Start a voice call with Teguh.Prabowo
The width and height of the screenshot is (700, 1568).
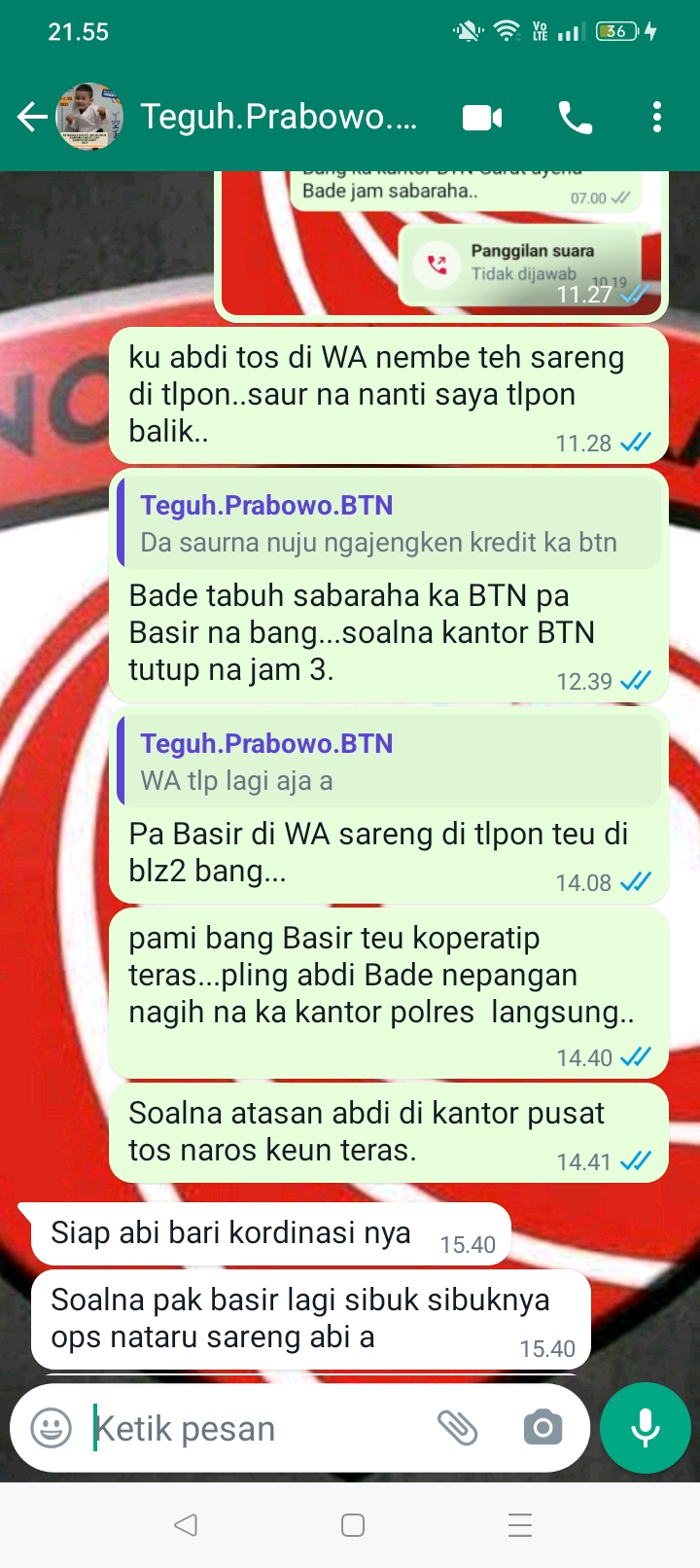[x=575, y=118]
